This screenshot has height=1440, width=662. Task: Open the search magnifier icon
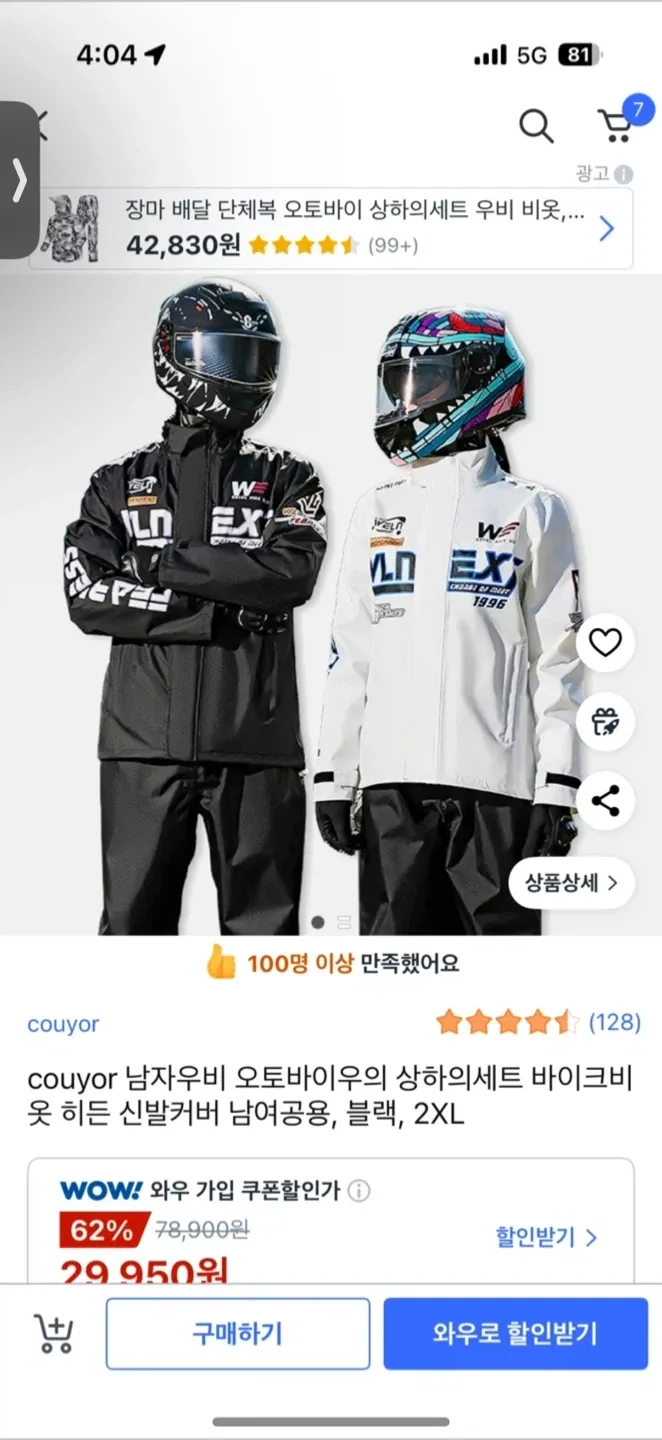tap(536, 126)
